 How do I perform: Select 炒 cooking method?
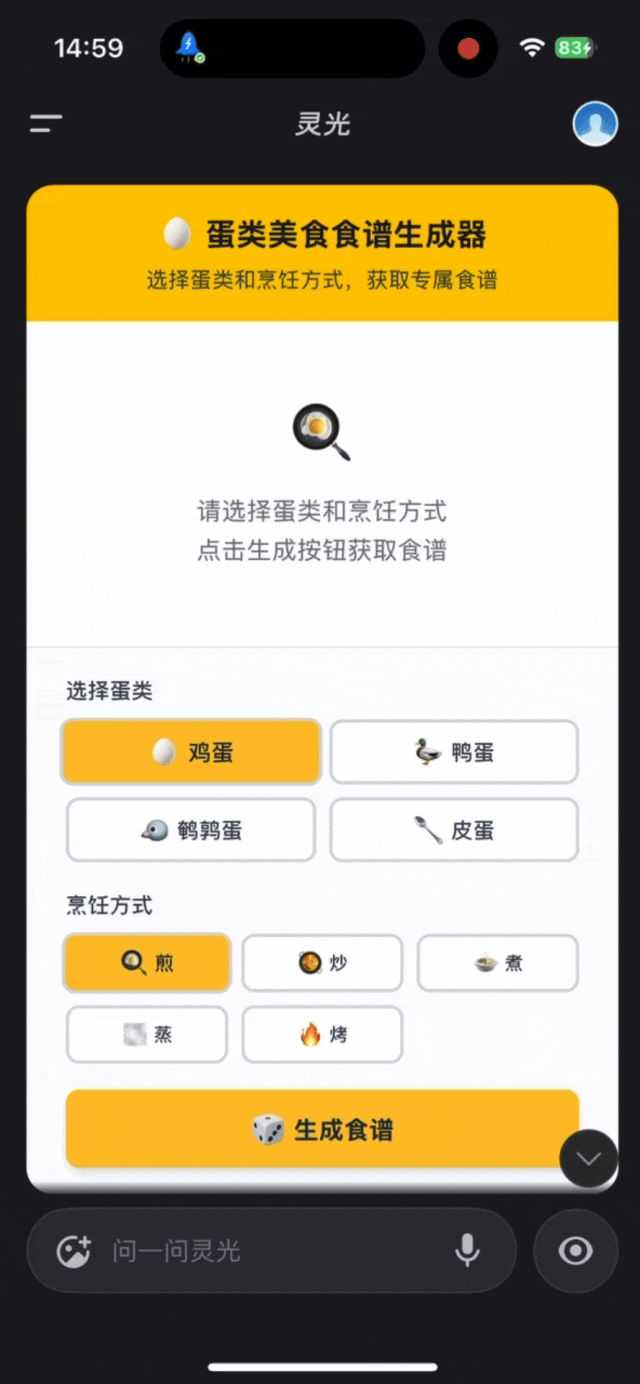tap(322, 963)
